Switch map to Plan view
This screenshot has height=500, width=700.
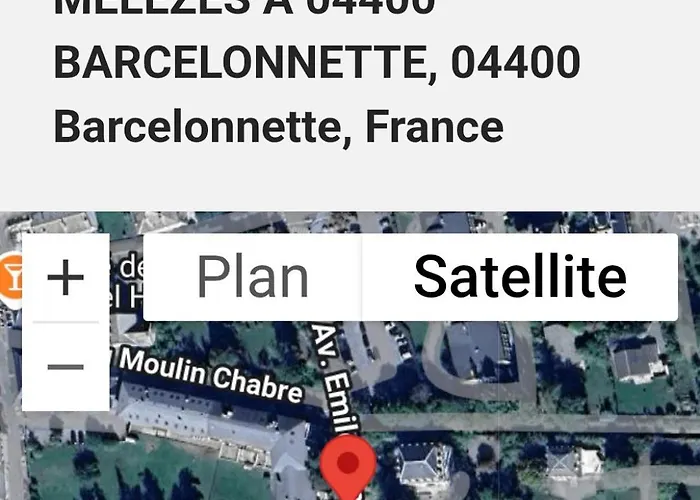253,277
